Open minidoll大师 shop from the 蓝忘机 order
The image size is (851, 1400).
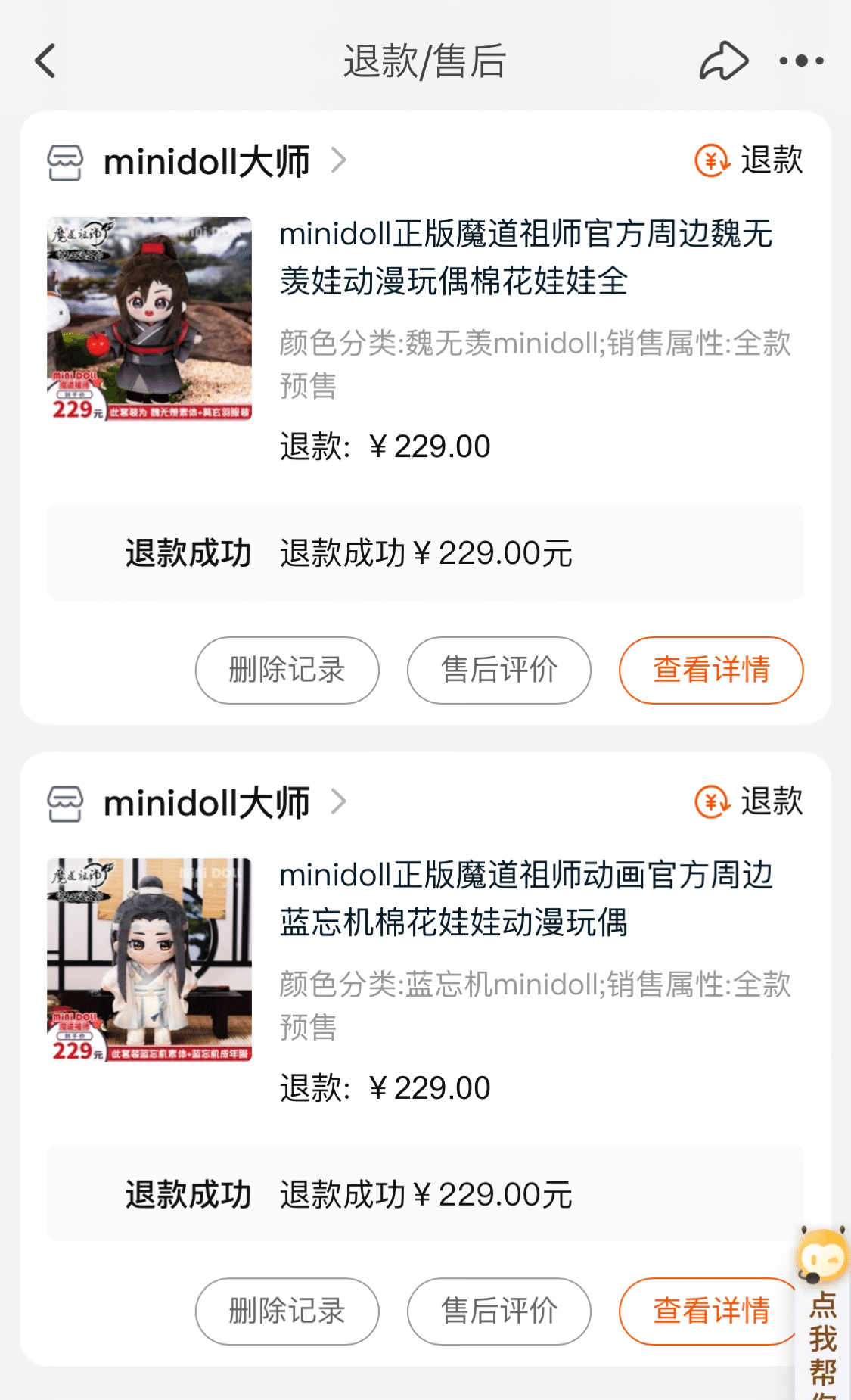206,803
